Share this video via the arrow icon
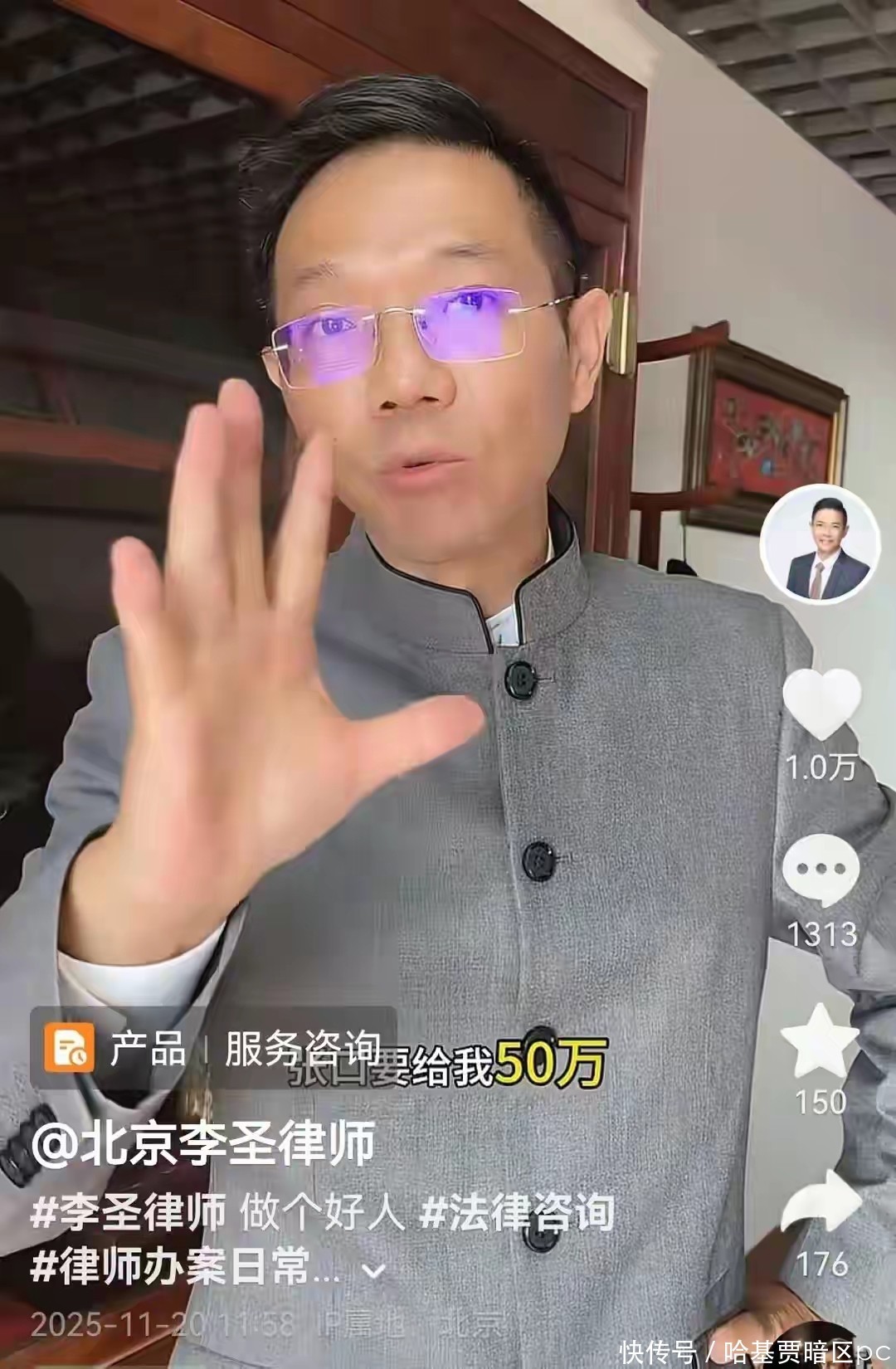This screenshot has width=896, height=1369. point(821,1203)
